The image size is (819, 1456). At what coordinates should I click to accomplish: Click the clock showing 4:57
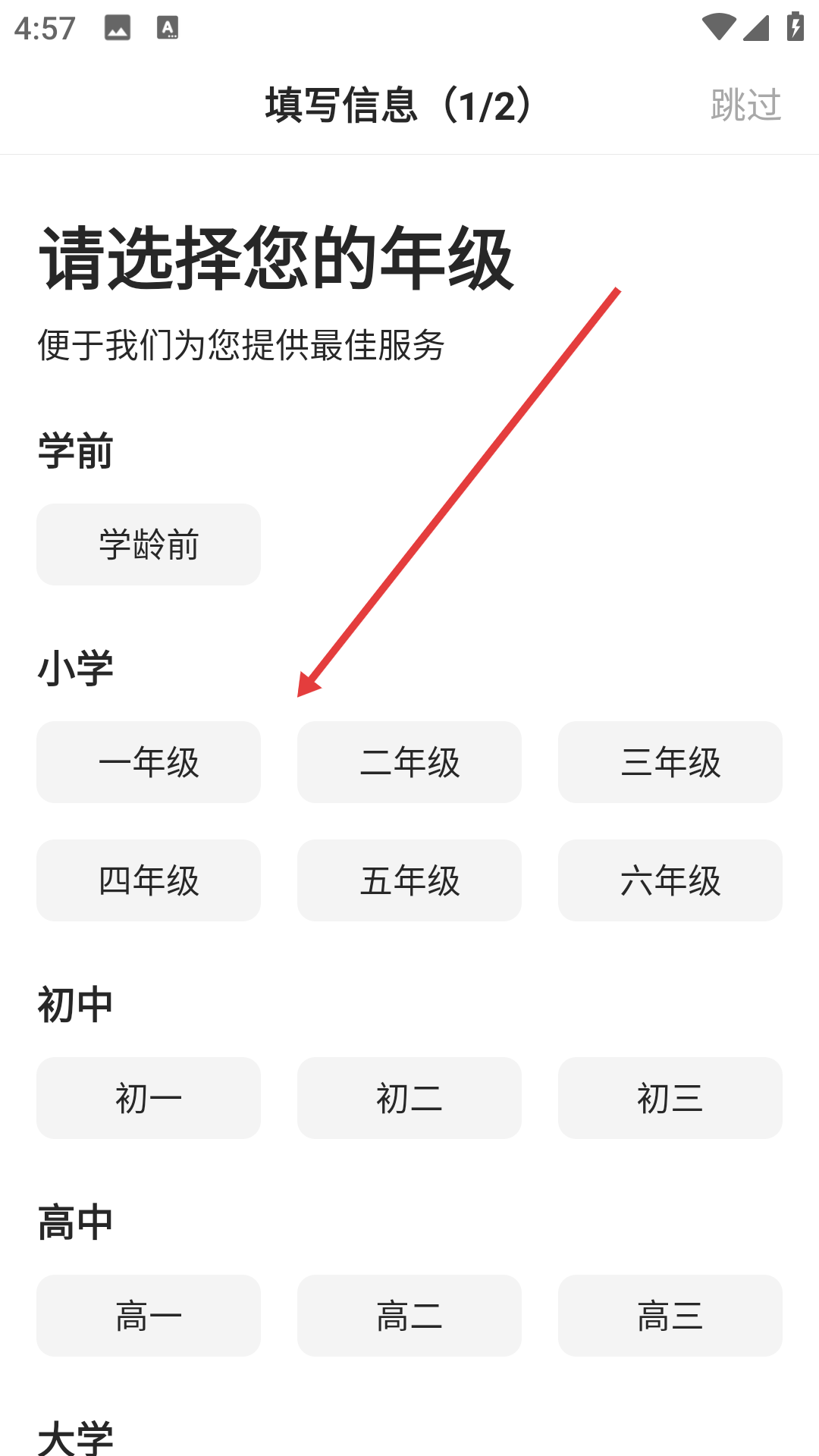(x=43, y=28)
